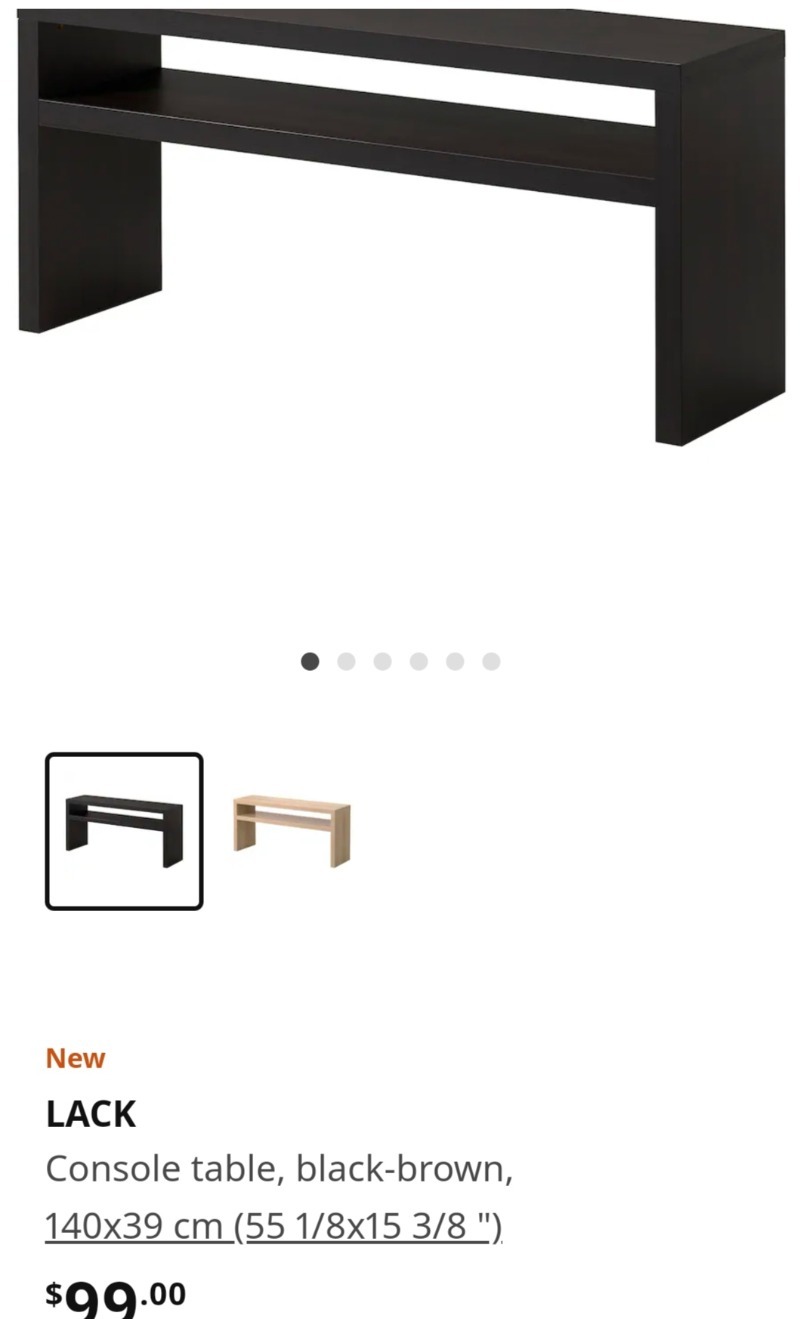Select the black-brown color variant thumbnail
This screenshot has width=800, height=1319.
(x=124, y=831)
